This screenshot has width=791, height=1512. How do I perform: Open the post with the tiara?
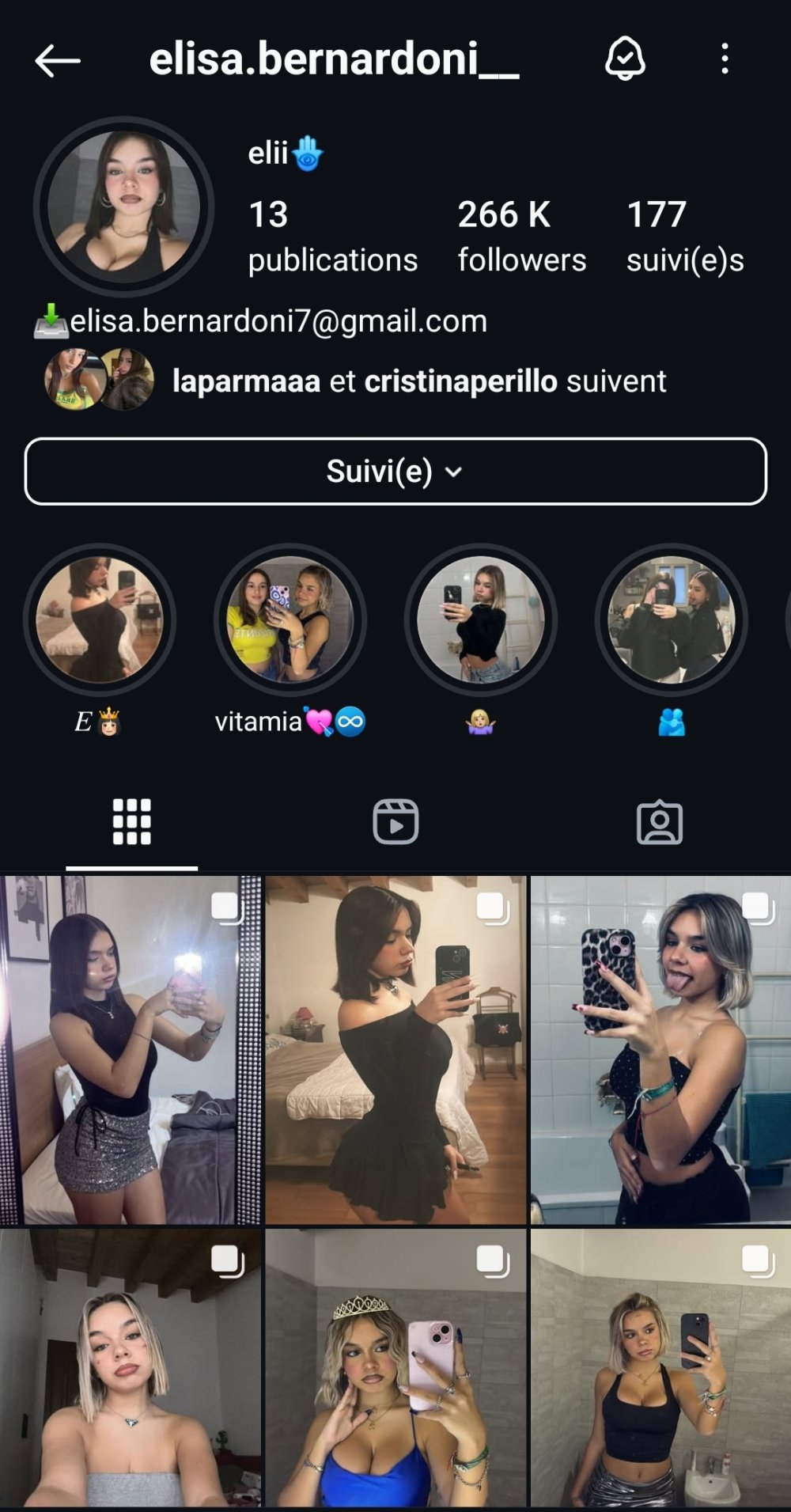coord(395,1367)
